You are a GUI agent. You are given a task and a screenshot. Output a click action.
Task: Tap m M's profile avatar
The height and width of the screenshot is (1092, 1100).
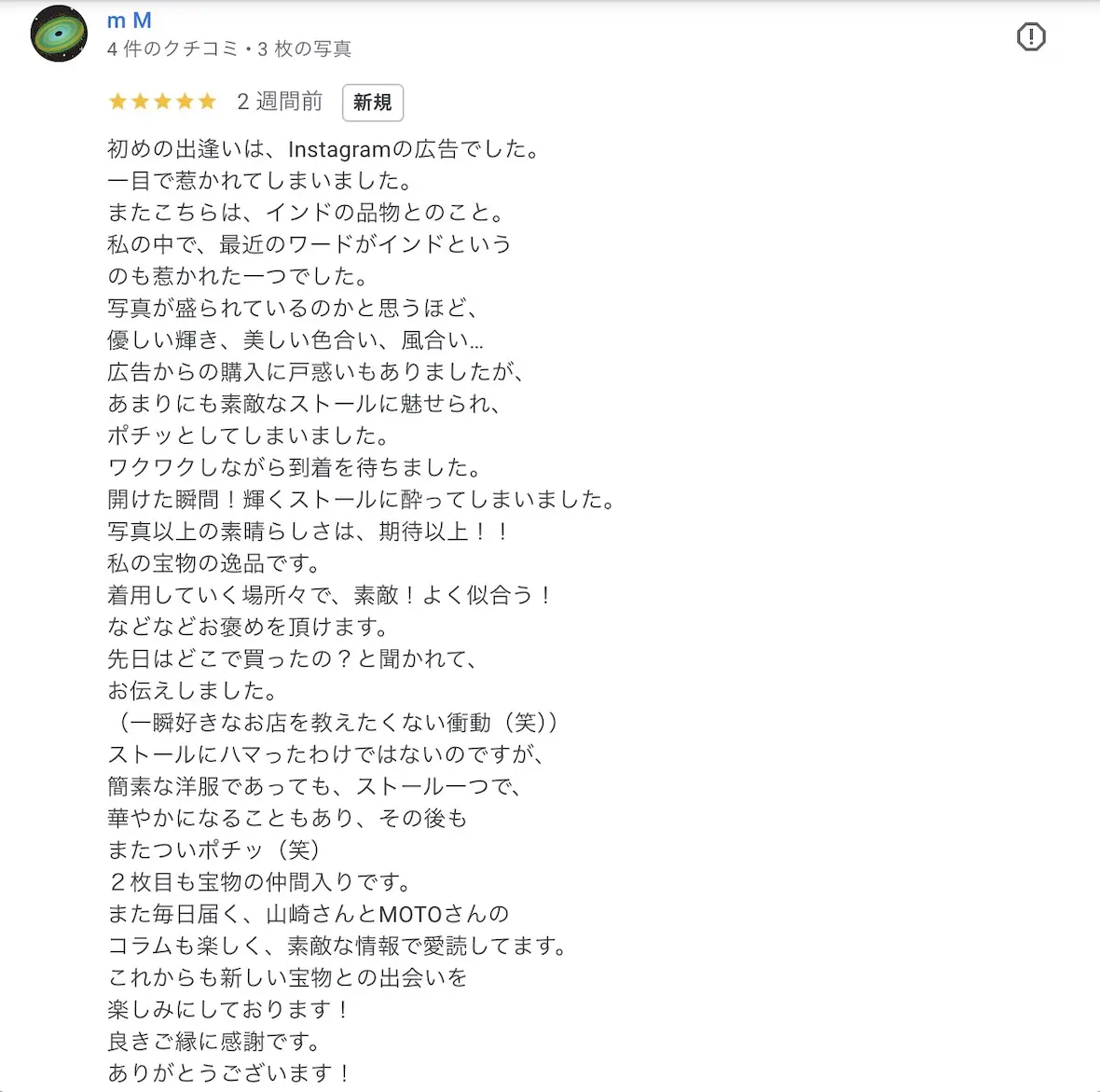(x=59, y=35)
